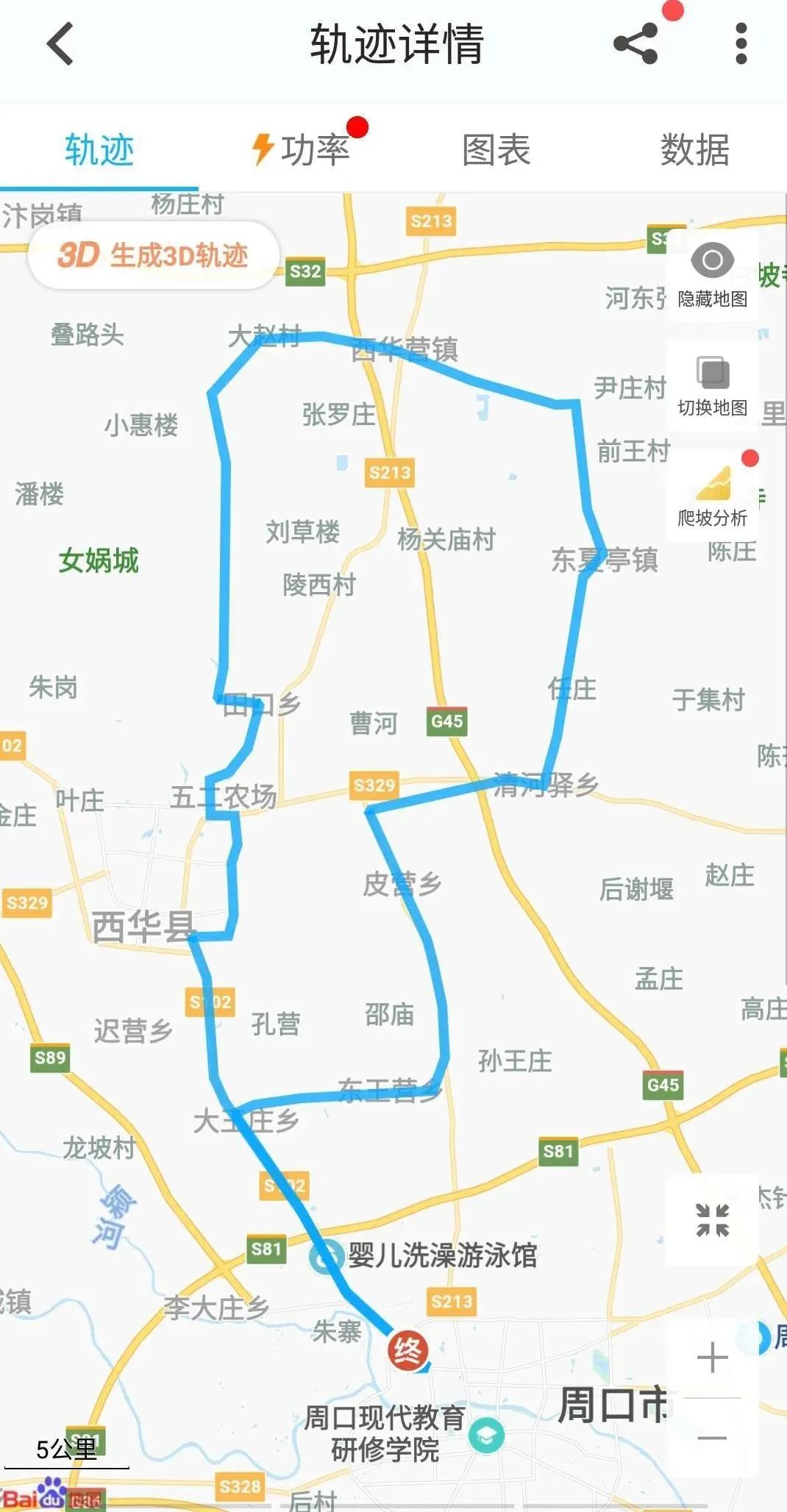The width and height of the screenshot is (787, 1512).
Task: Select the 轨迹 tab
Action: click(x=99, y=149)
